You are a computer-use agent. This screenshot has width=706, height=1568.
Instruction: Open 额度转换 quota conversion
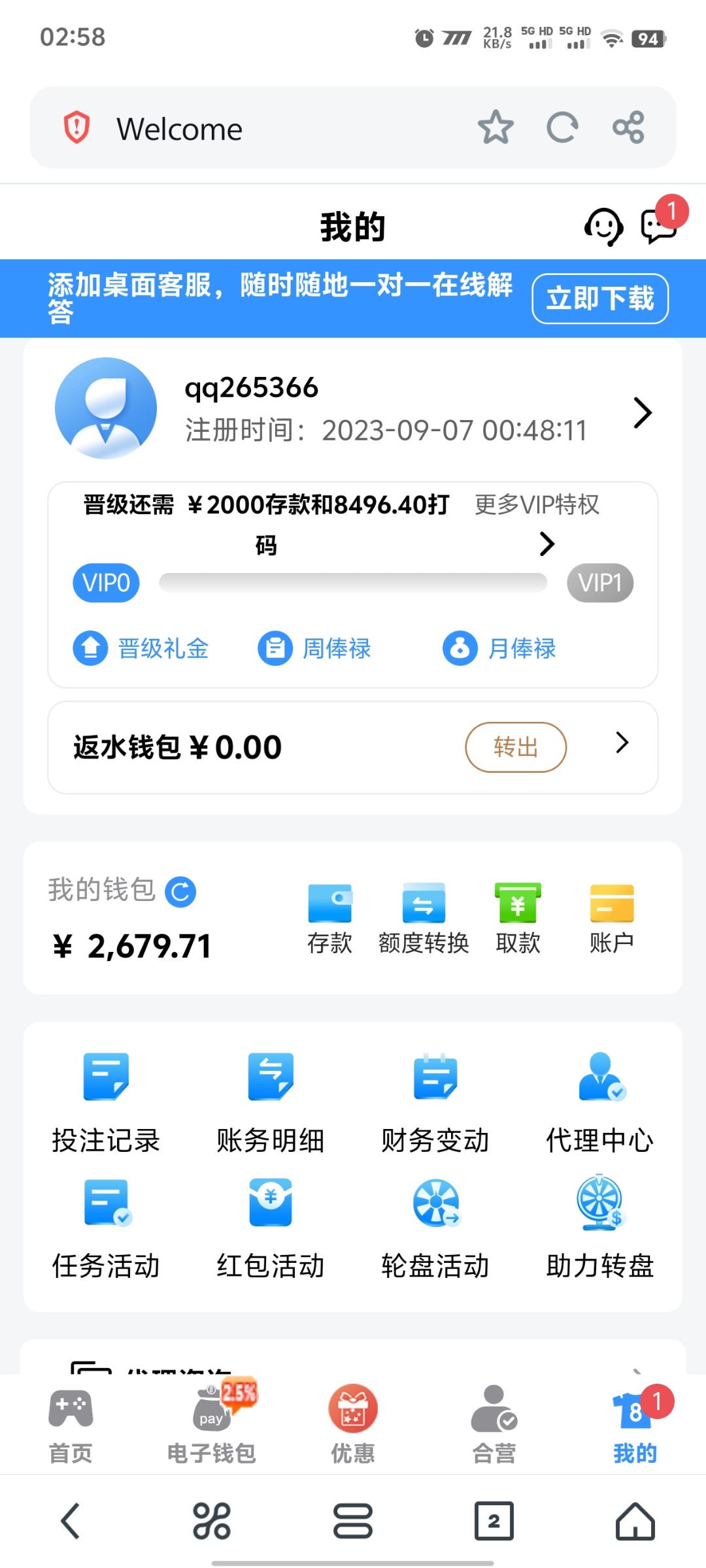click(x=424, y=919)
